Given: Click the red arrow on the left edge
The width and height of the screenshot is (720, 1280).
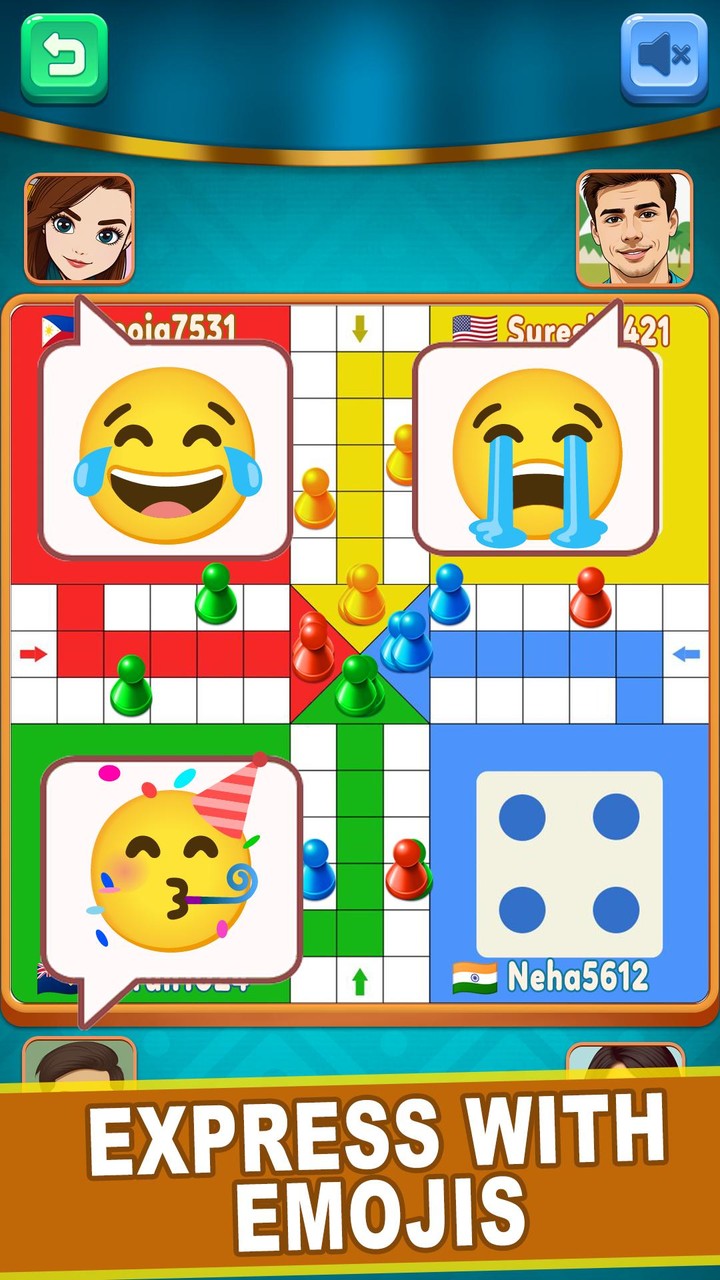Looking at the screenshot, I should [33, 655].
